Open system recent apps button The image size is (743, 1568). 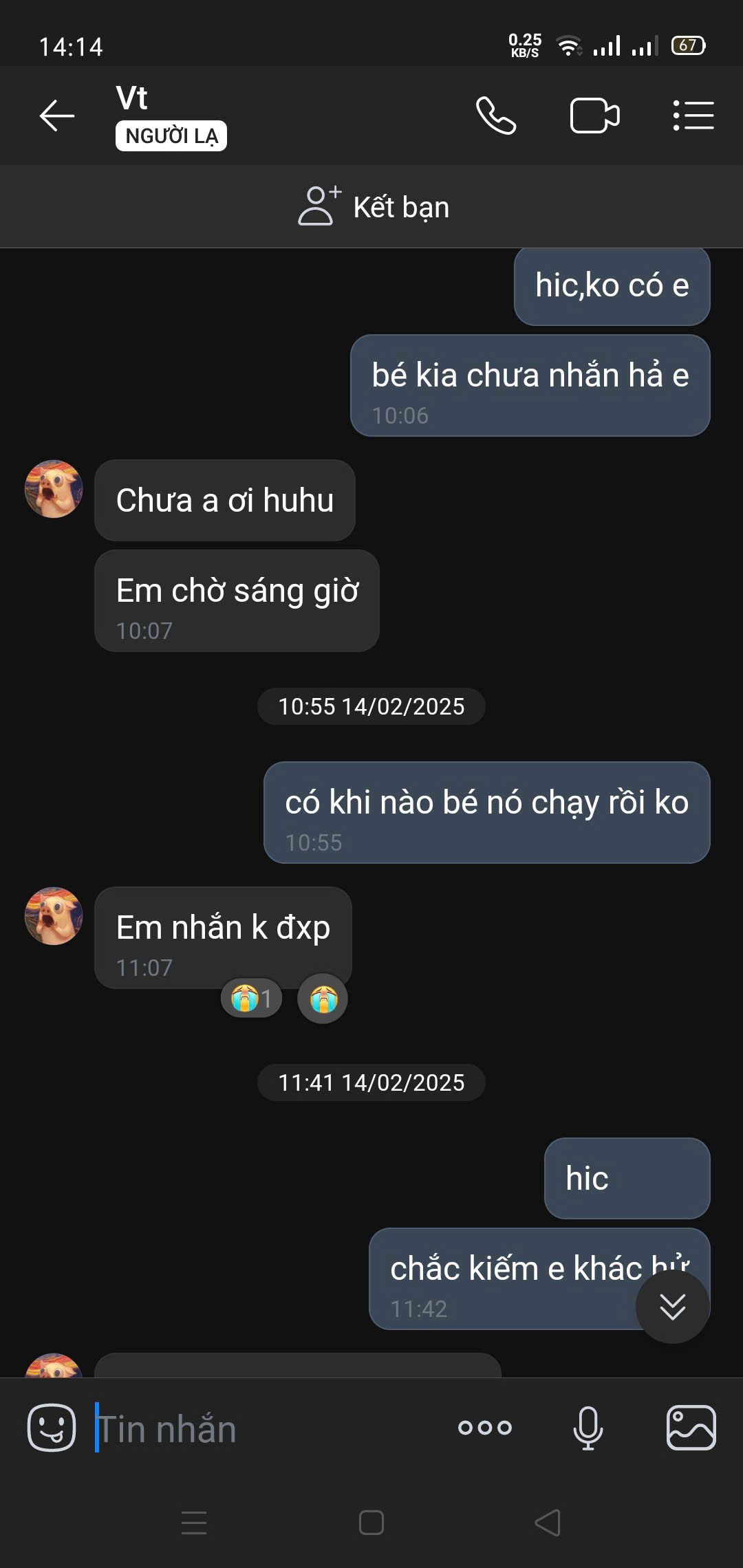[x=194, y=1523]
